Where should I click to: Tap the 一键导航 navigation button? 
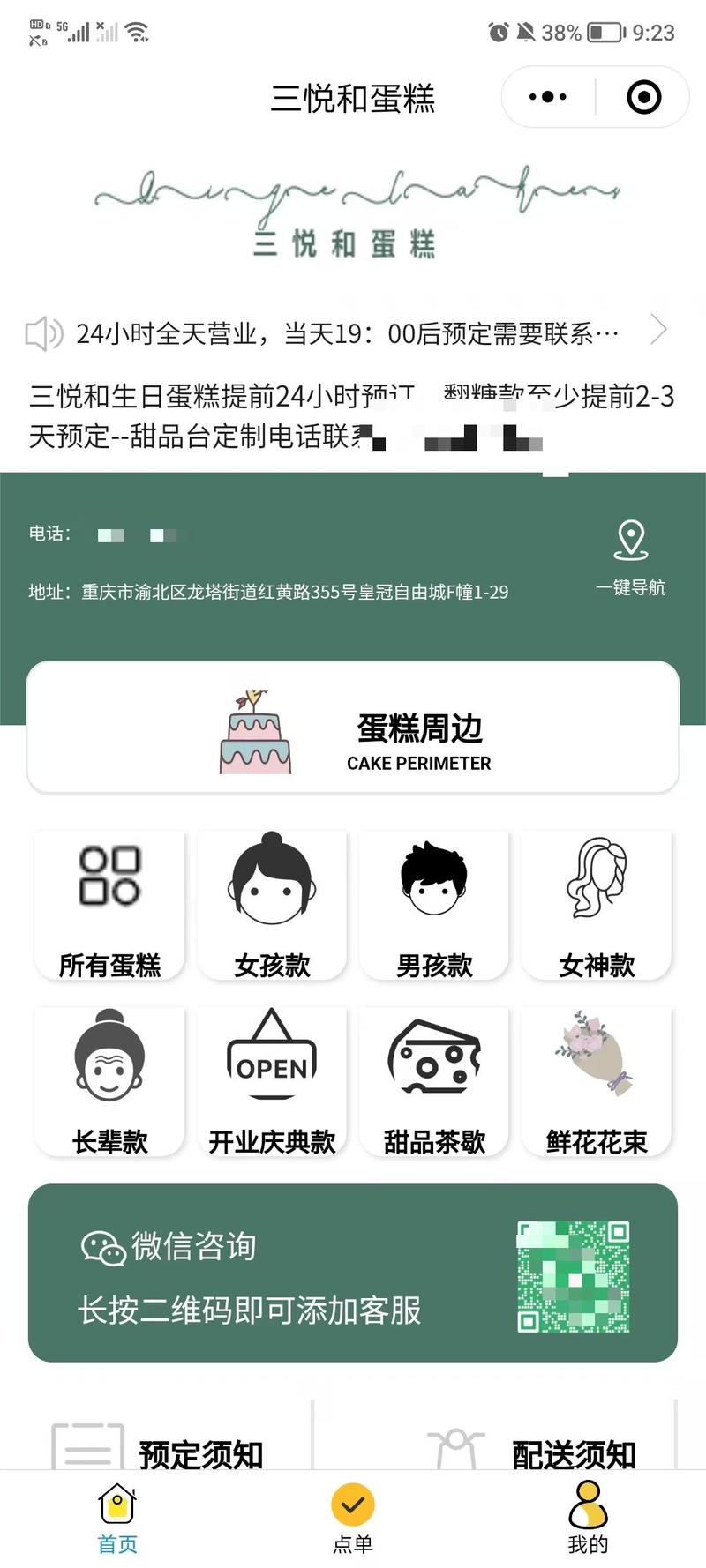click(x=630, y=556)
